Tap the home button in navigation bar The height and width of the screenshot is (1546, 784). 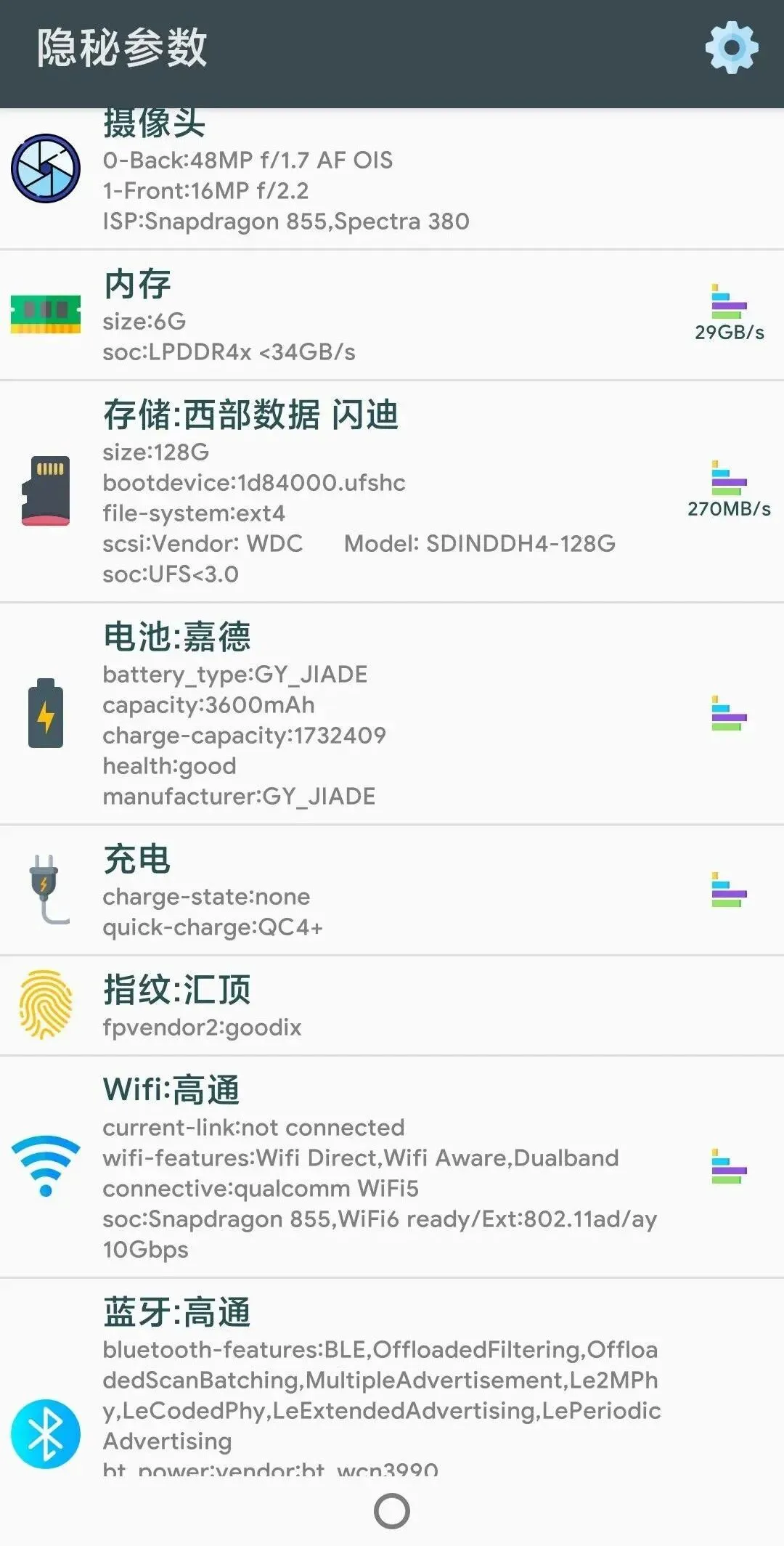(392, 1511)
